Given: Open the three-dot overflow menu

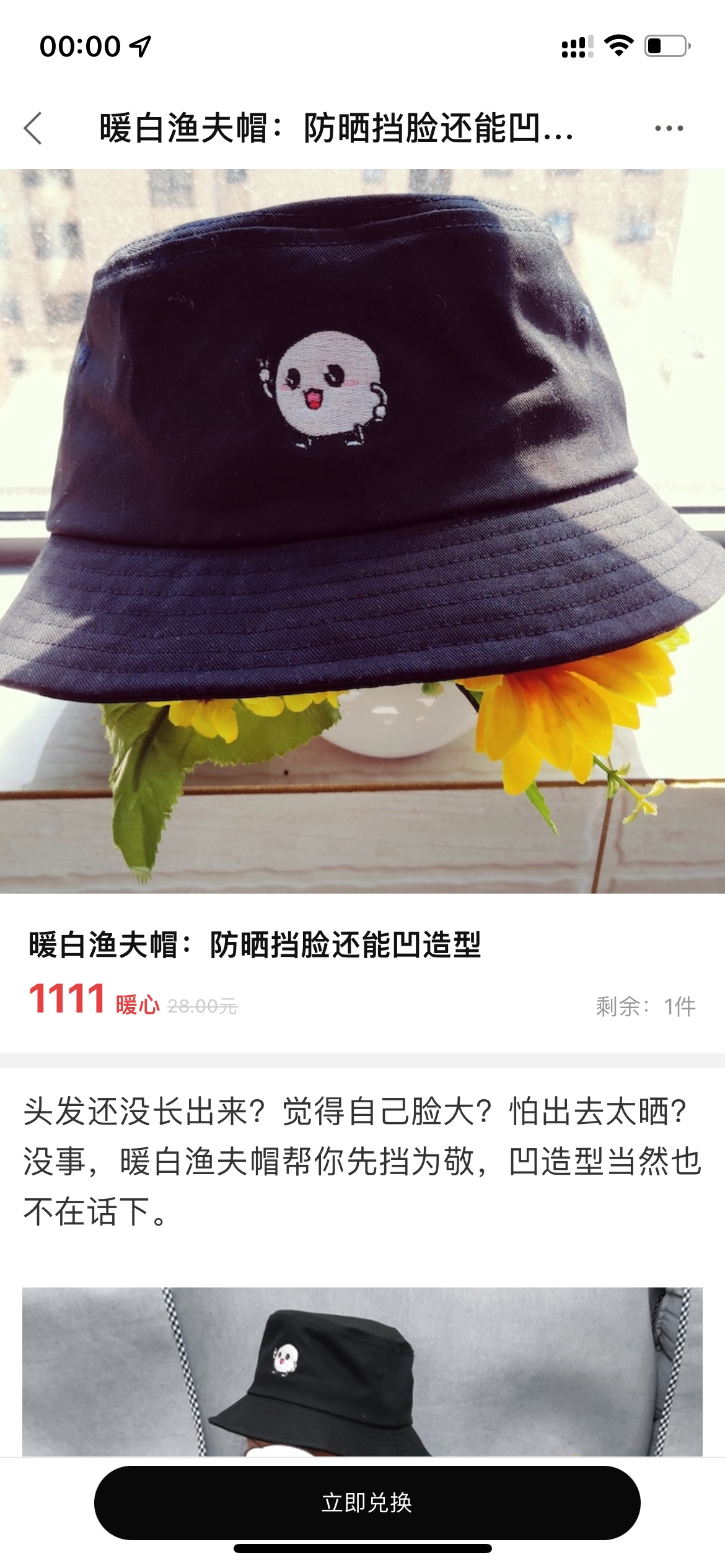Looking at the screenshot, I should tap(669, 128).
